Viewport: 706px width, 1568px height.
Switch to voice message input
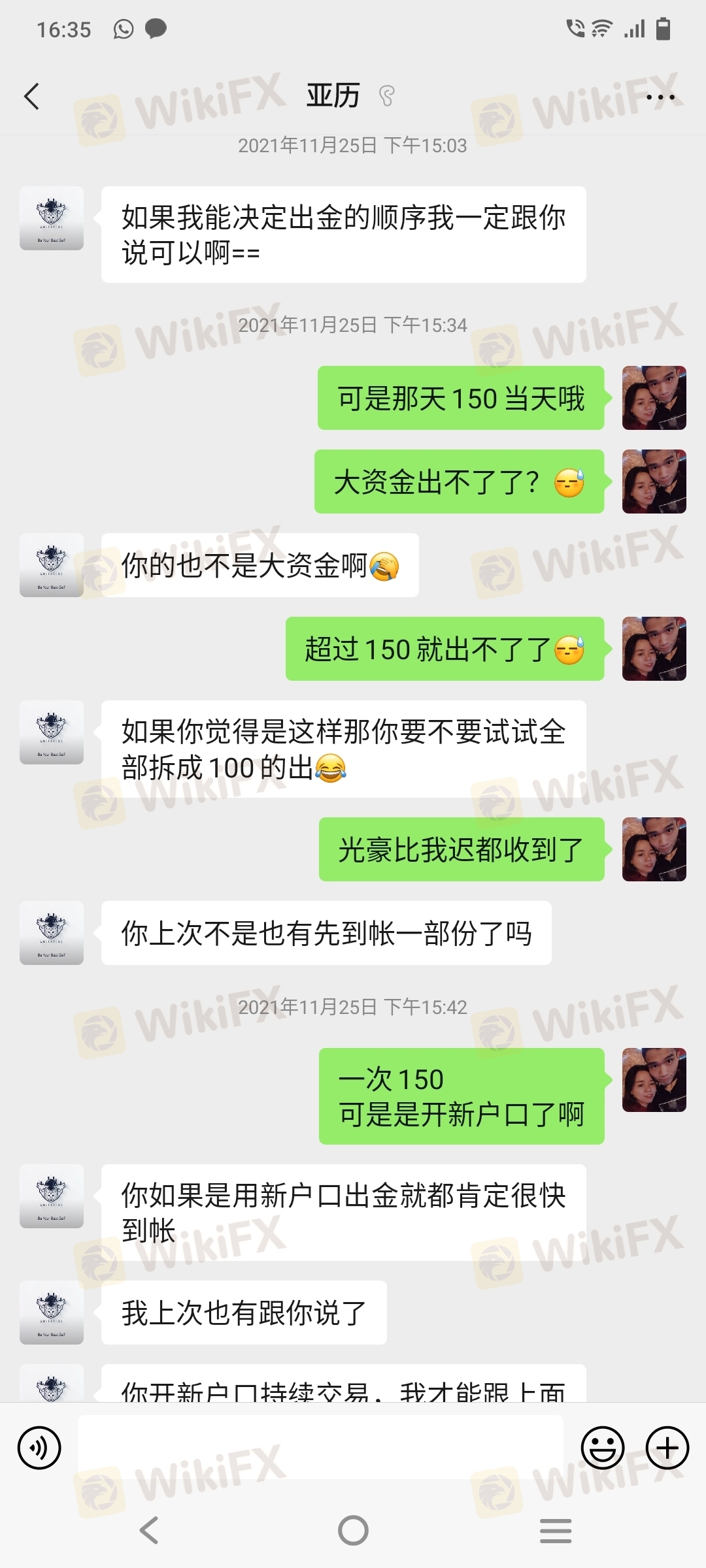[x=39, y=1448]
